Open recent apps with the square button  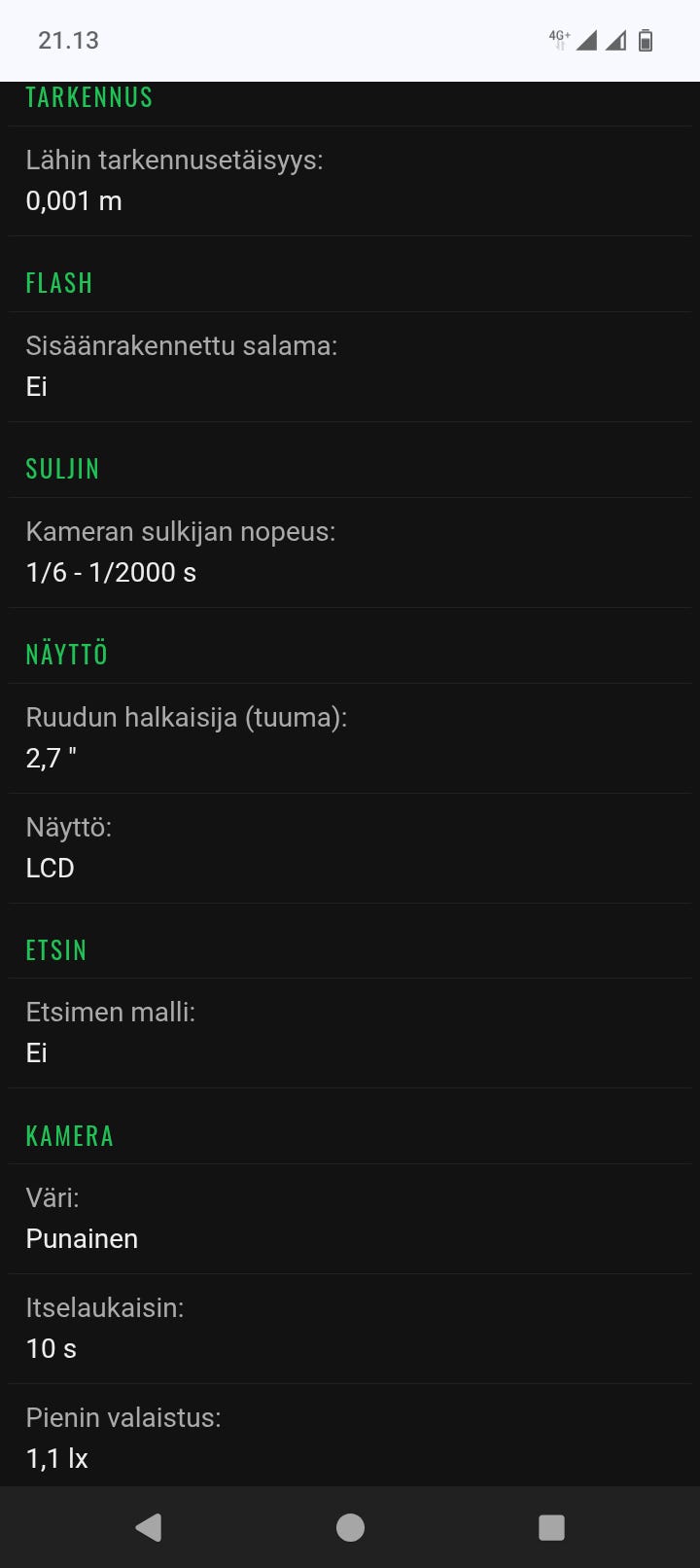(x=550, y=1527)
